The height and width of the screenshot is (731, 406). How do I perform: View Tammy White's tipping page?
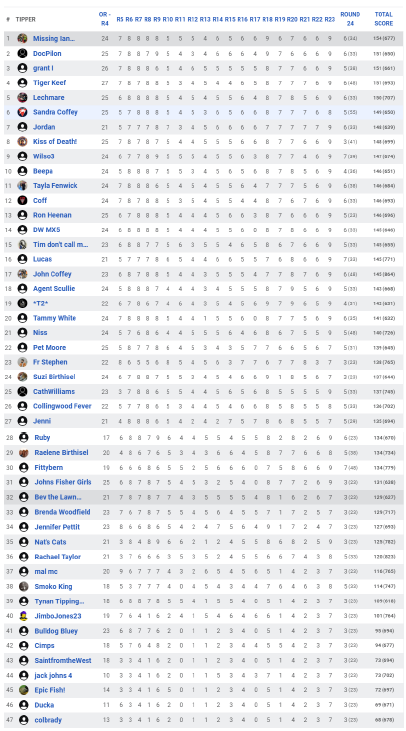55,318
